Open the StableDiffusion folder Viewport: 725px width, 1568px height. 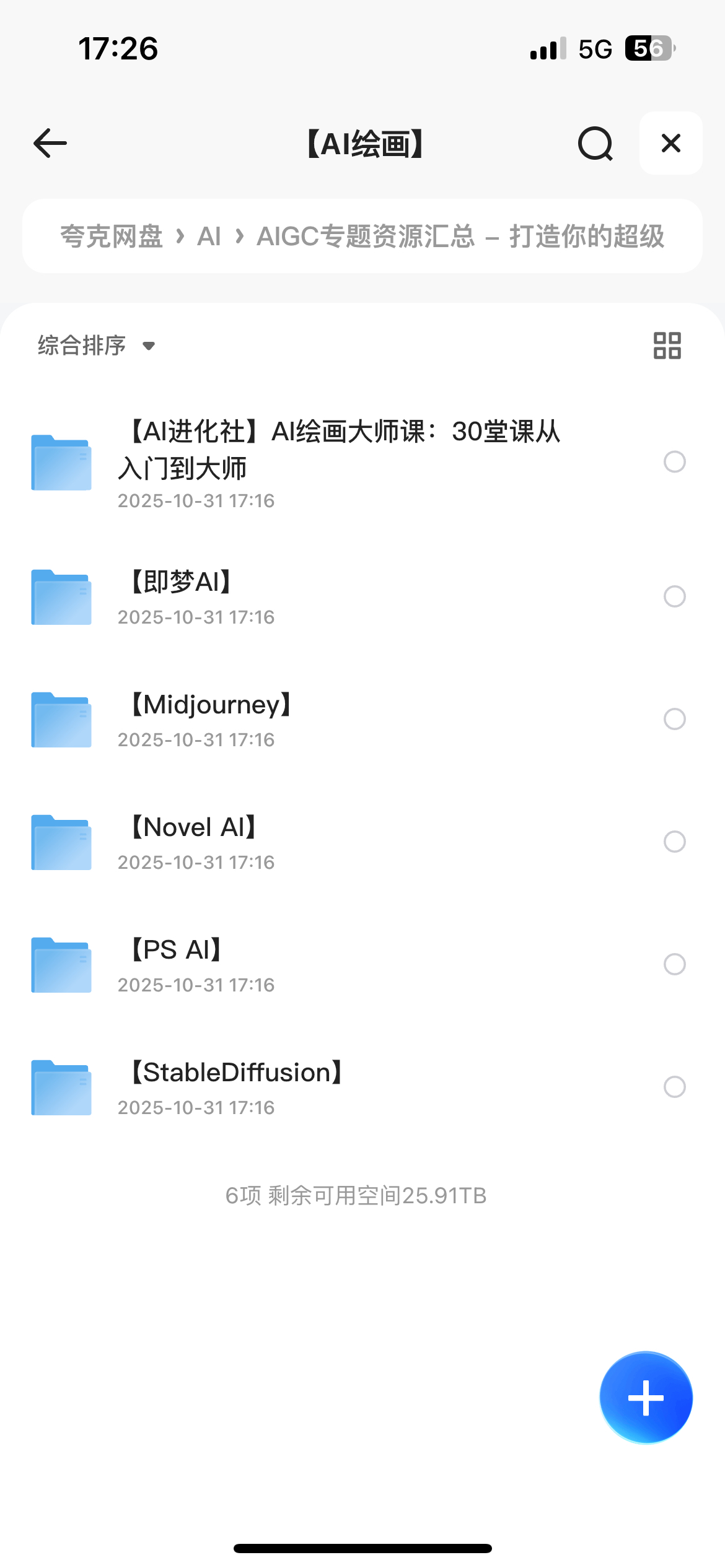[237, 1073]
